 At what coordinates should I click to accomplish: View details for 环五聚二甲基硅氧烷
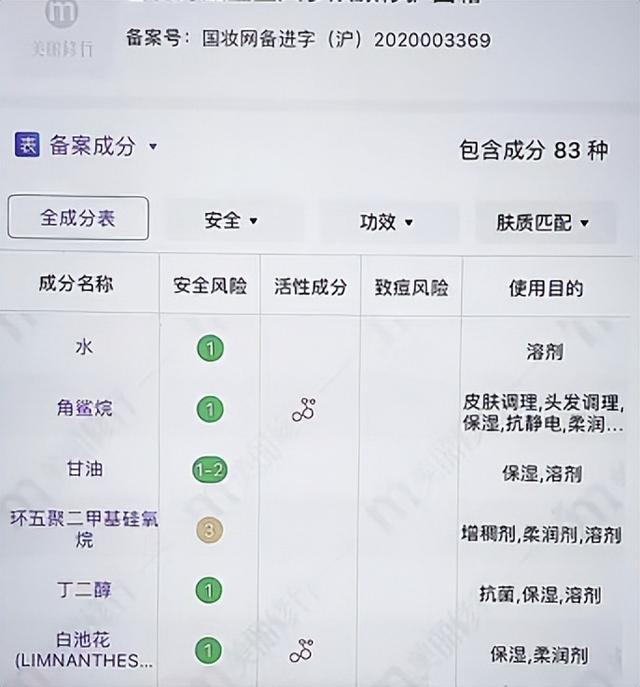(x=84, y=529)
